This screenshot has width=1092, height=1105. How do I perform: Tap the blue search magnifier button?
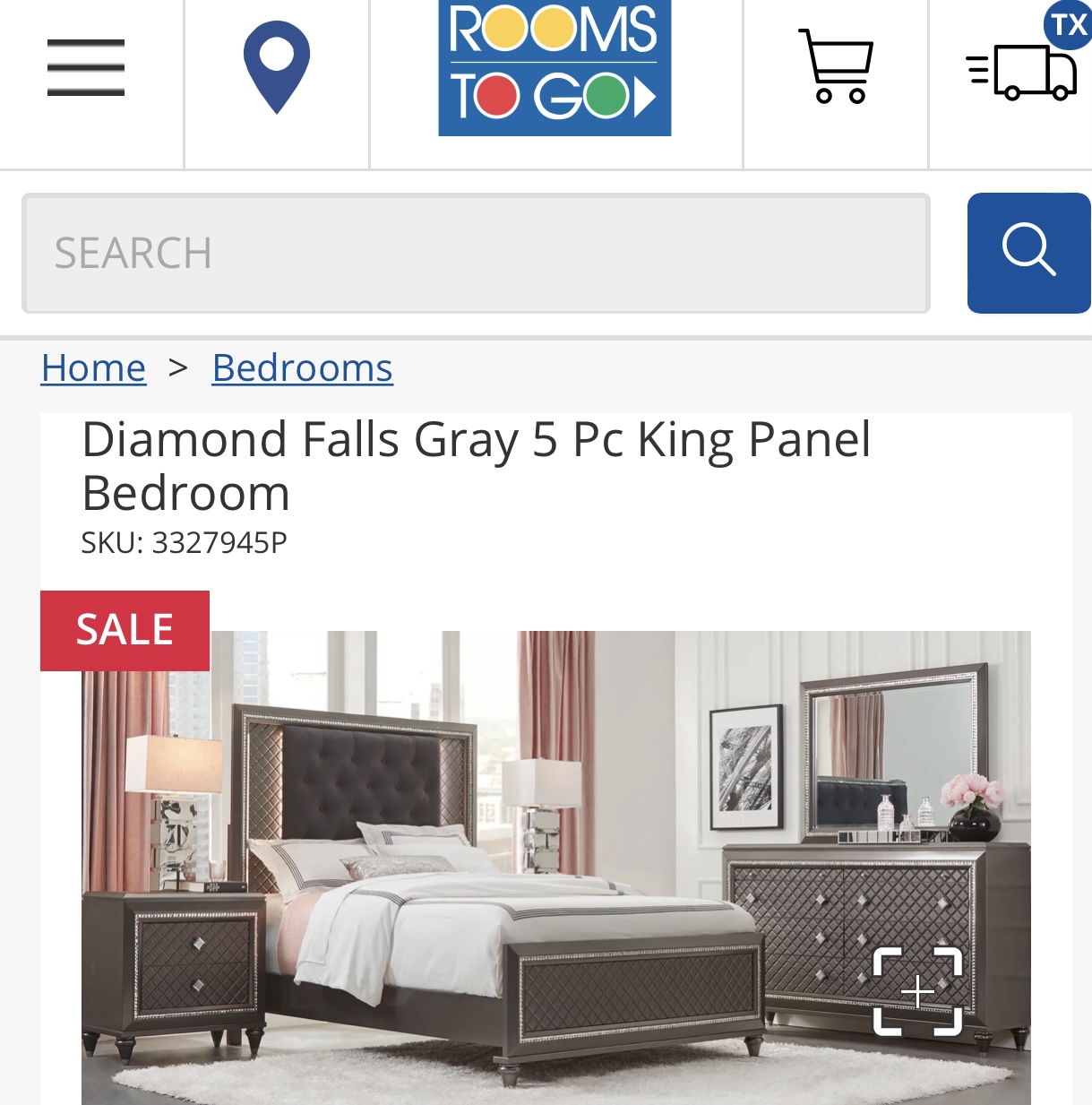pyautogui.click(x=1028, y=253)
